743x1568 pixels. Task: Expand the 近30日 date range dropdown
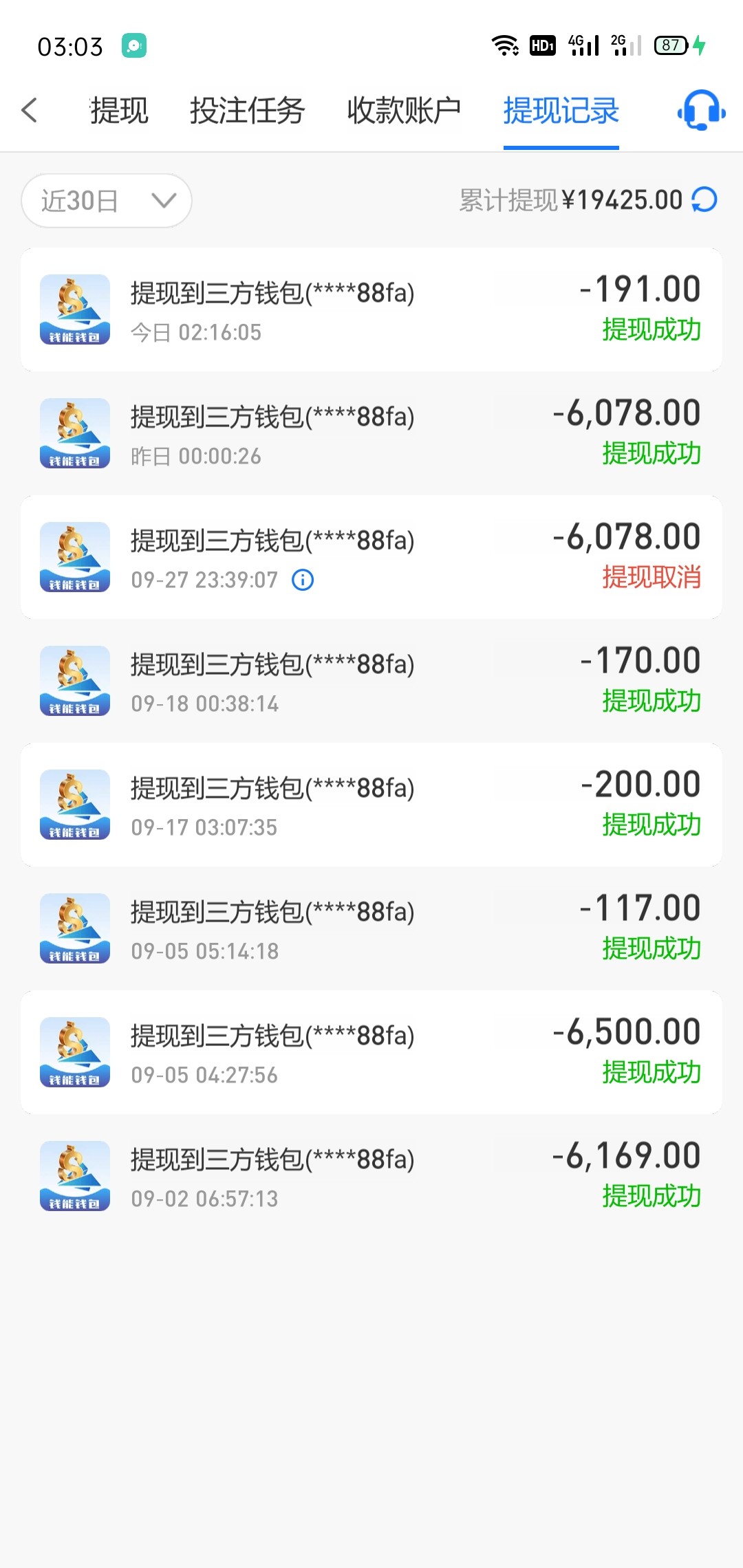tap(107, 201)
